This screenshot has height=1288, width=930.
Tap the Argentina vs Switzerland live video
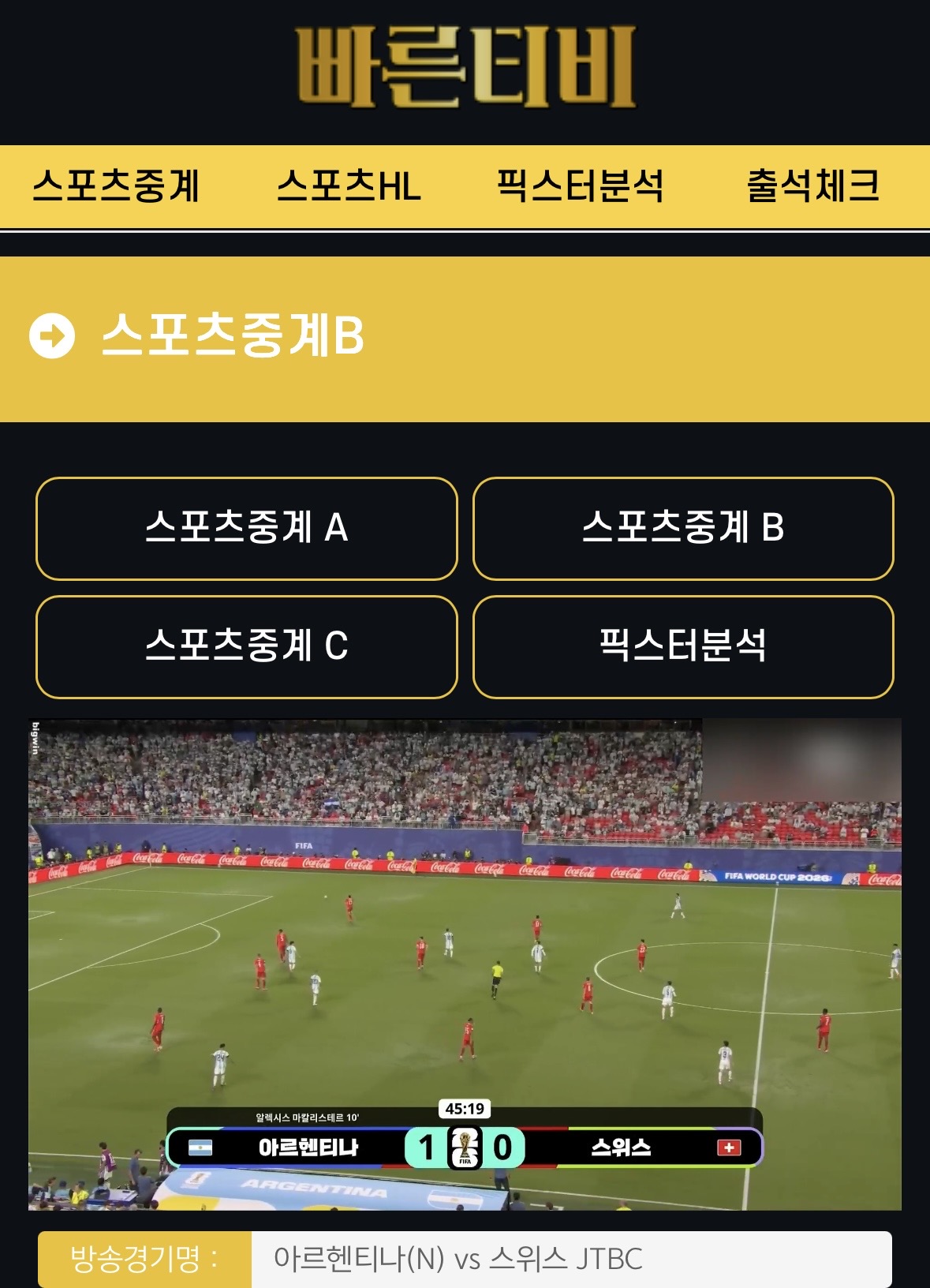pyautogui.click(x=465, y=964)
